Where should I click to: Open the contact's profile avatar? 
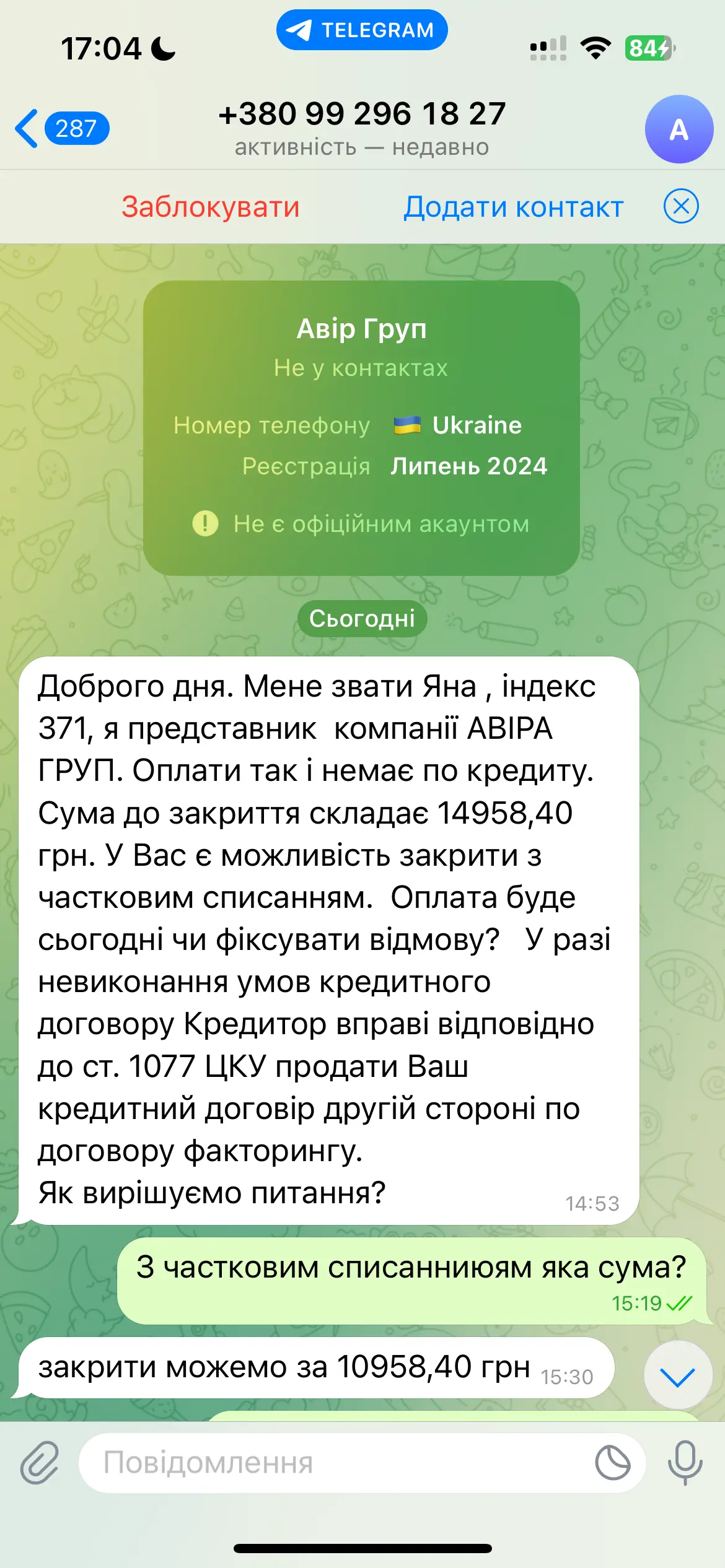679,129
